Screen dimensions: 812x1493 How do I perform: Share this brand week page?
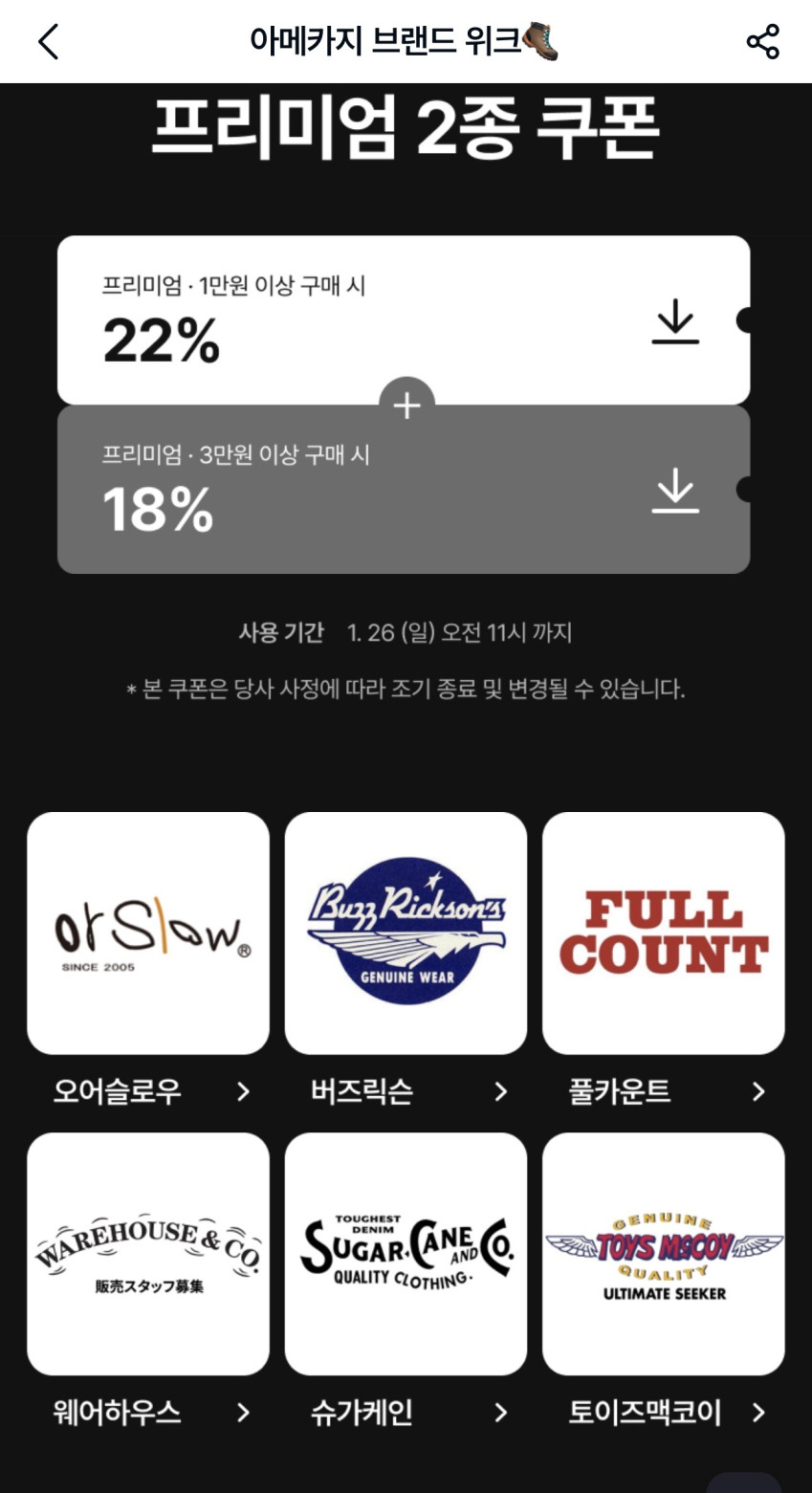762,42
